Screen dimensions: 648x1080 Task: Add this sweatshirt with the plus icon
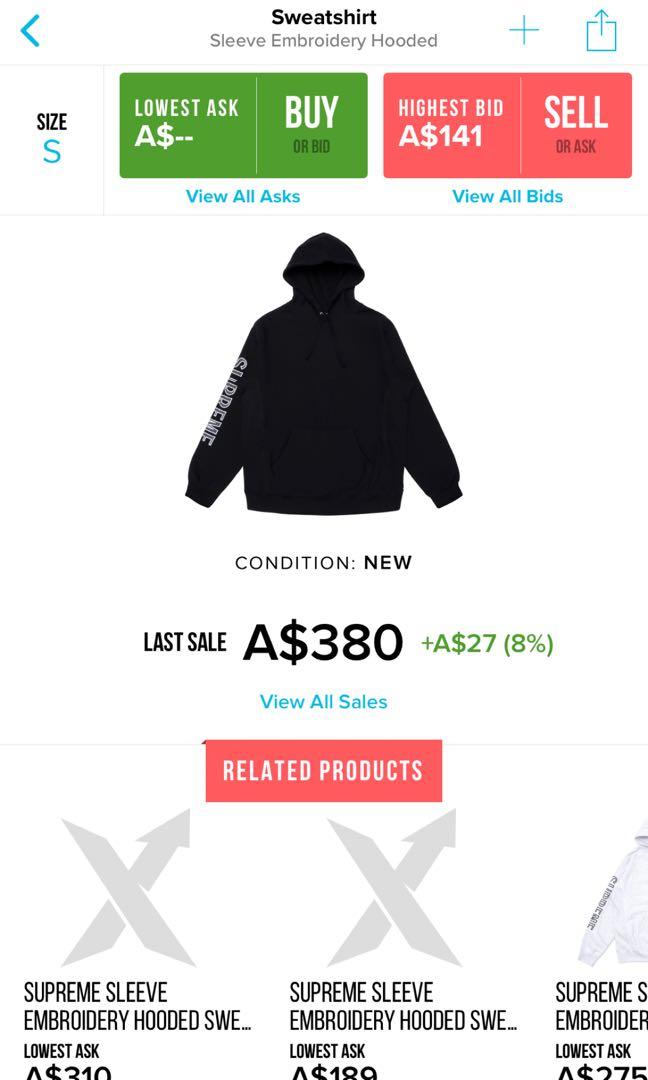point(524,31)
